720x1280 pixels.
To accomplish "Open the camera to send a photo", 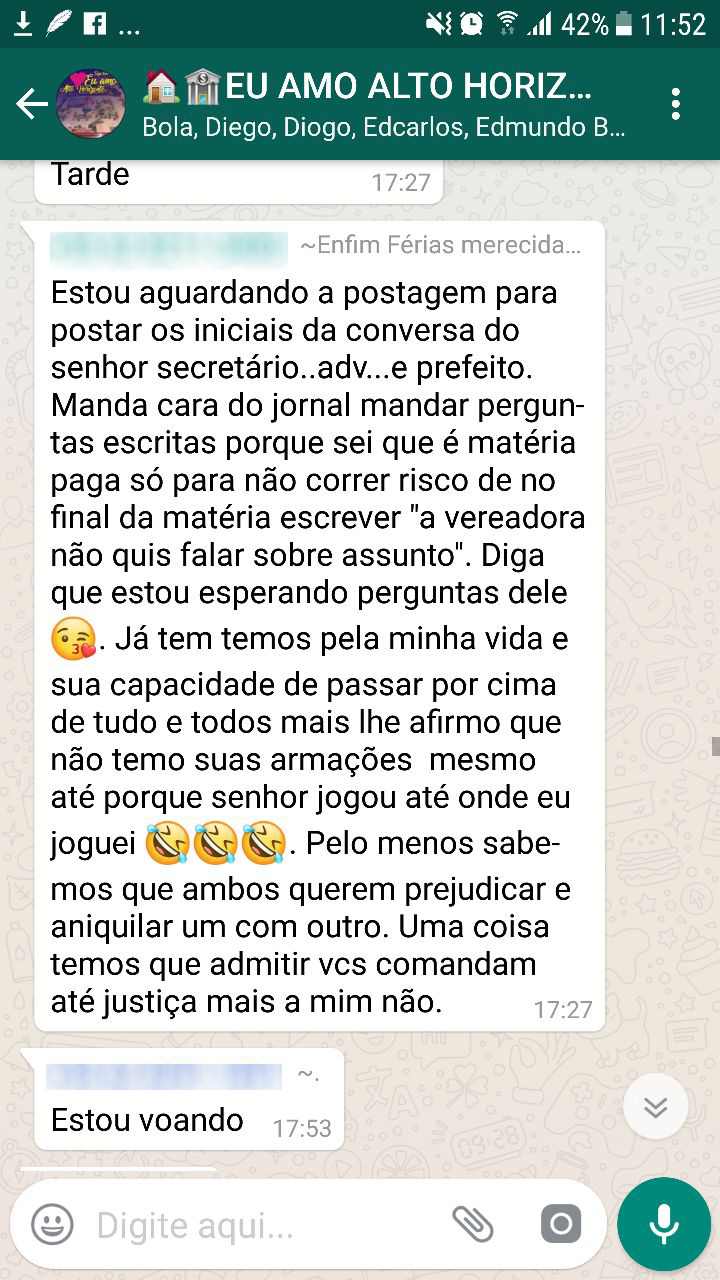I will pyautogui.click(x=561, y=1224).
